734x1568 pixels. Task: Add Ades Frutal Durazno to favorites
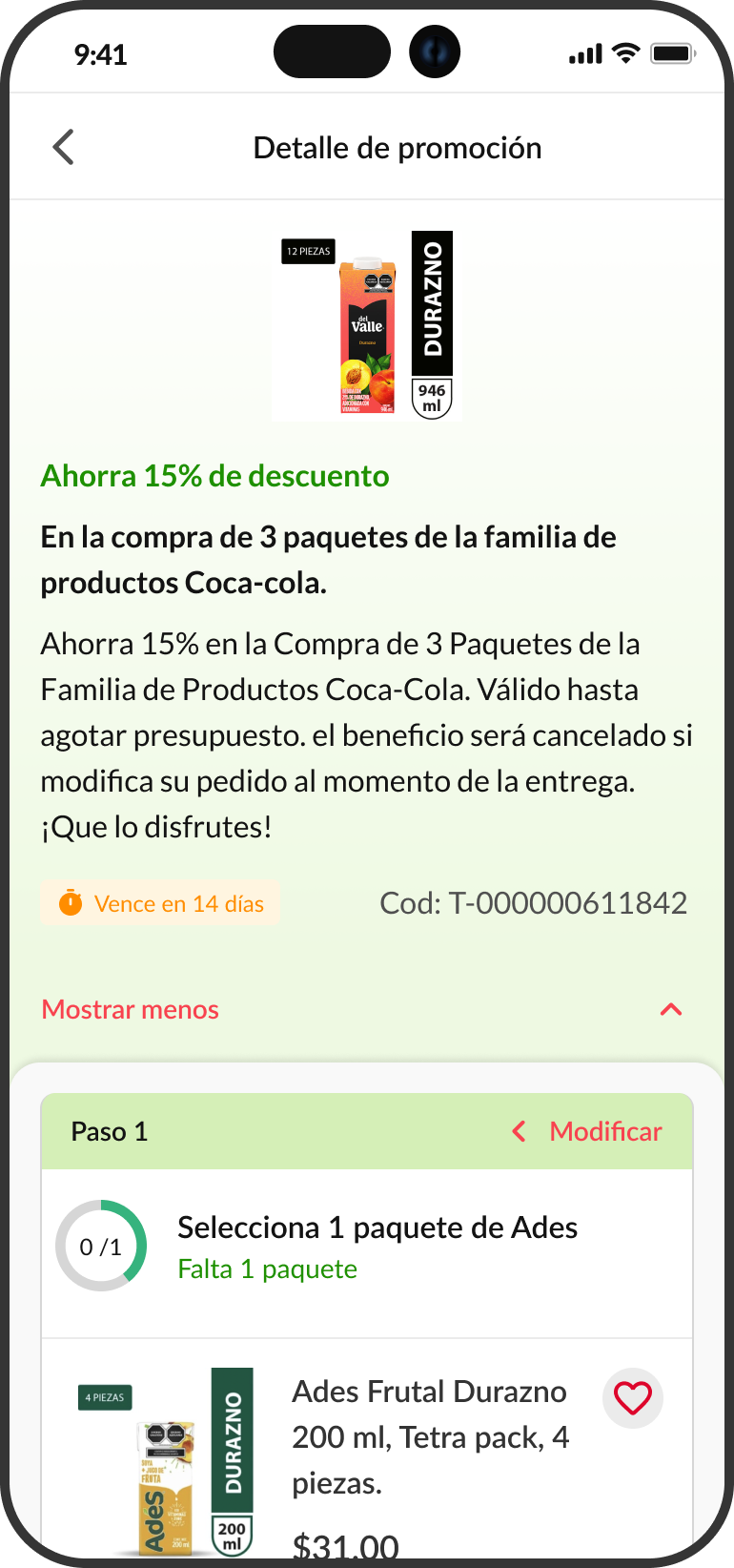633,1398
